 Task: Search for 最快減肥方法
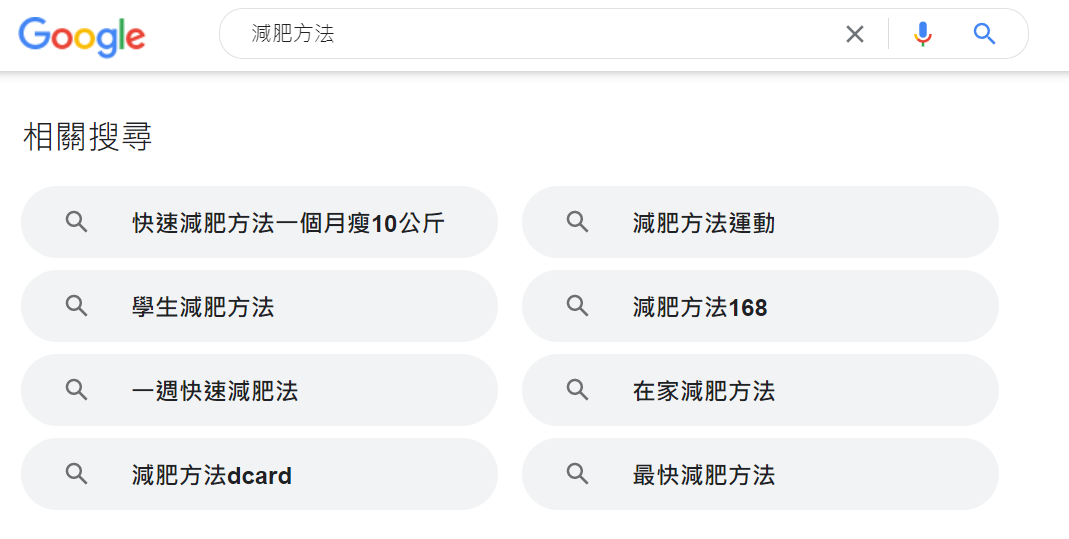pyautogui.click(x=760, y=474)
